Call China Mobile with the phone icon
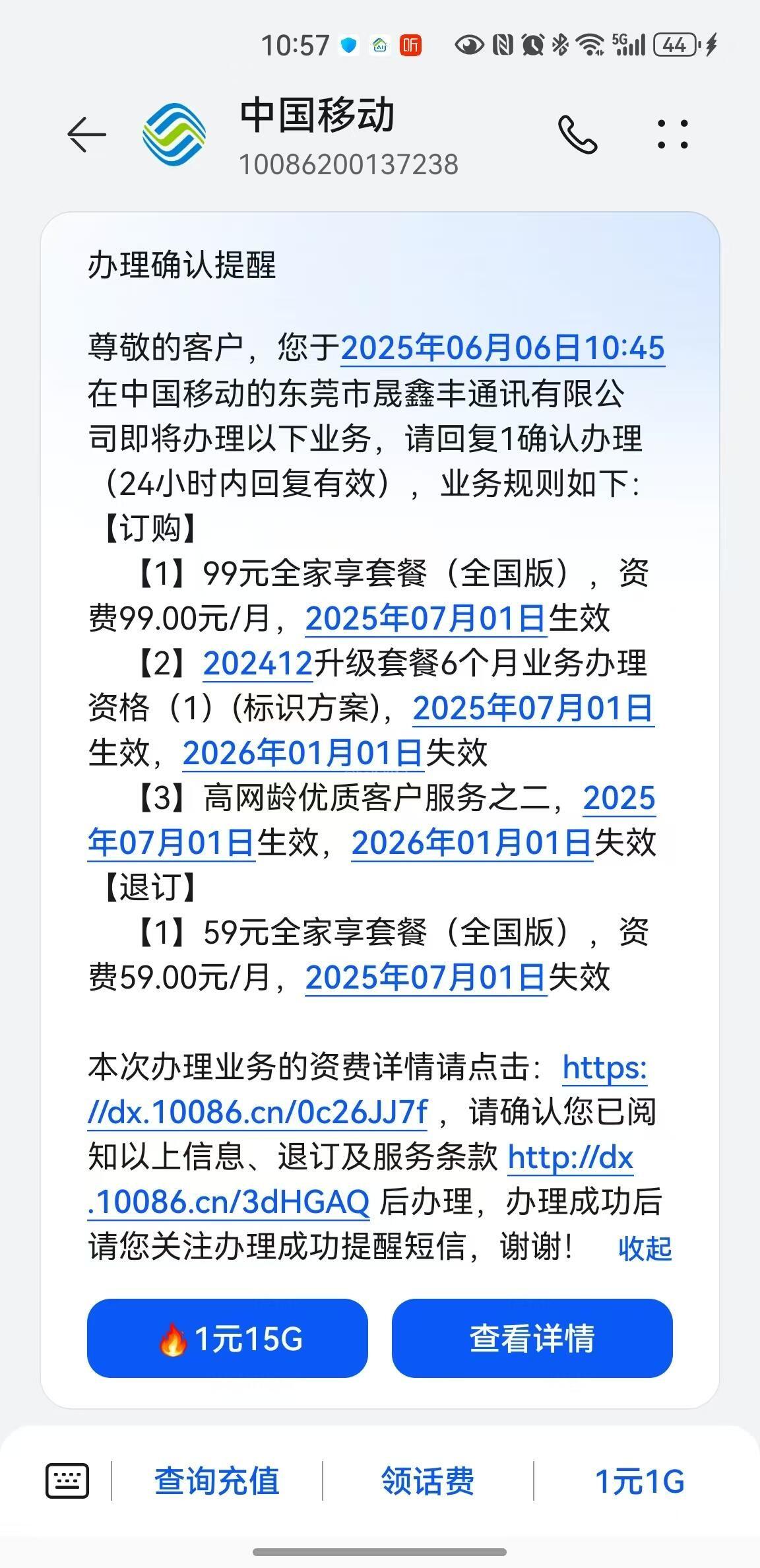Screen dimensions: 760x1568 coord(577,135)
